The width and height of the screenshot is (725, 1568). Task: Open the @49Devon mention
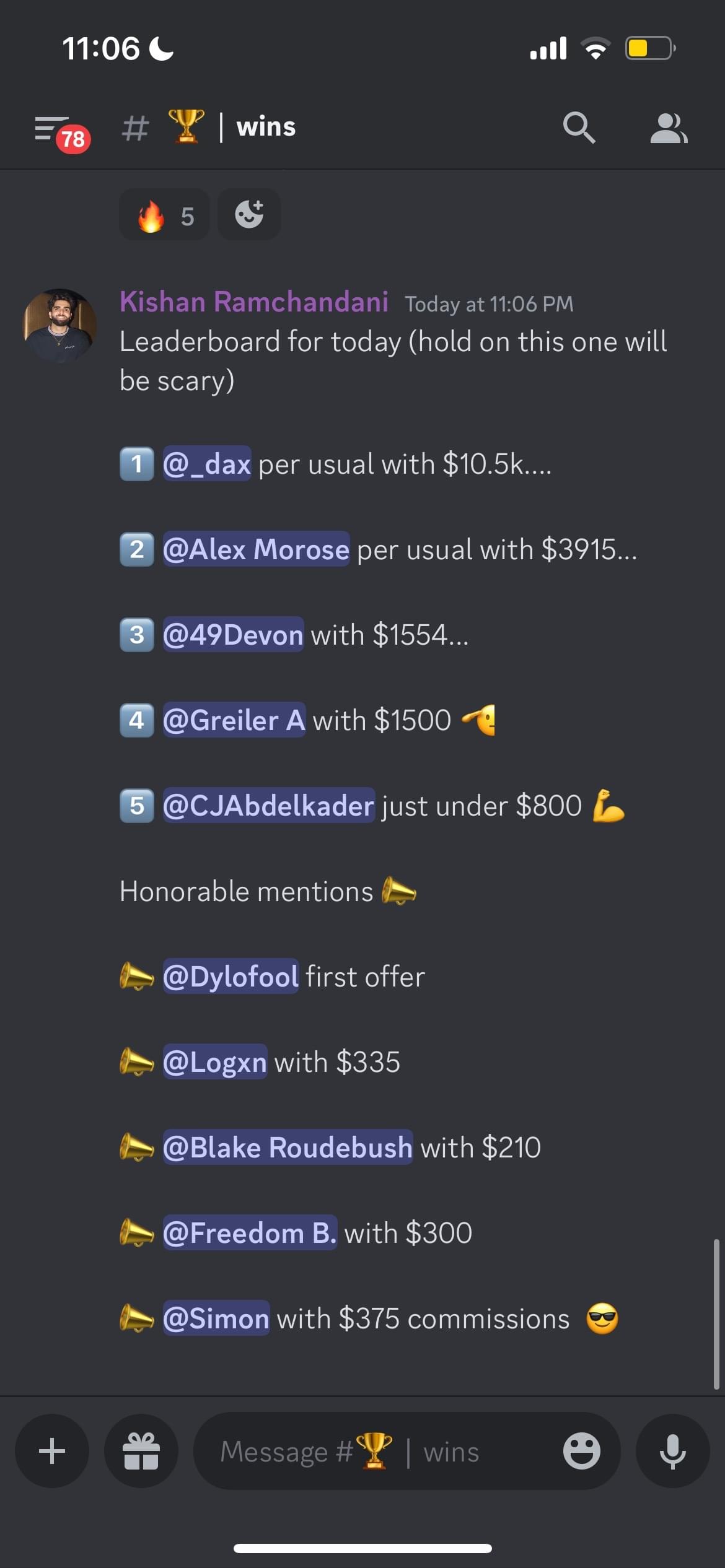(x=233, y=635)
